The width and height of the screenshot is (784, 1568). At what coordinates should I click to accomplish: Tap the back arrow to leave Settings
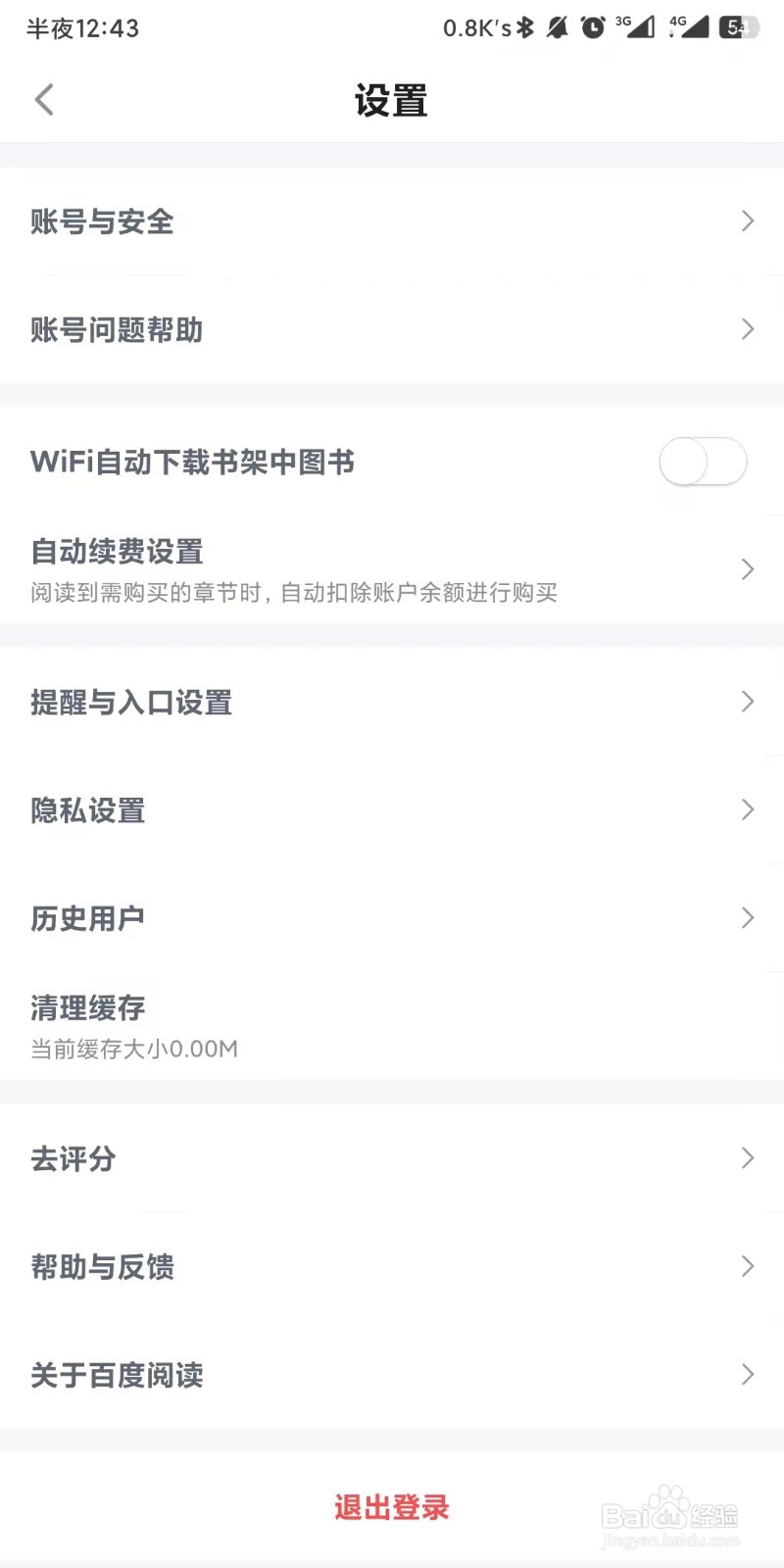[x=44, y=99]
